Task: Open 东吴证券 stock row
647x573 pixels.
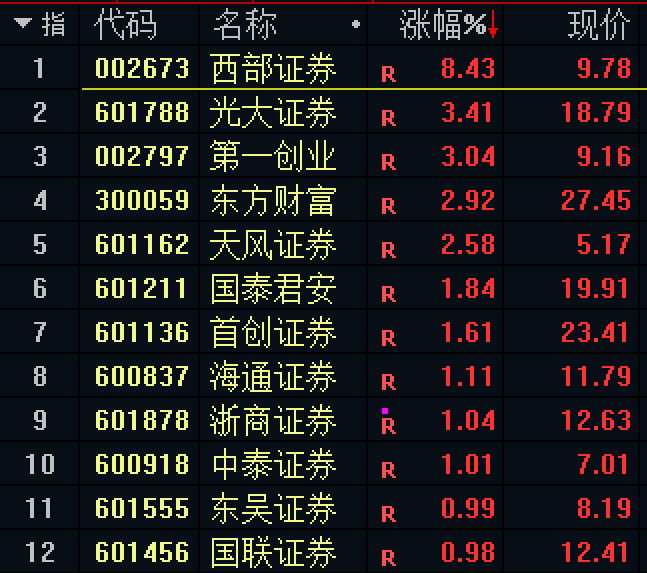Action: click(x=273, y=508)
